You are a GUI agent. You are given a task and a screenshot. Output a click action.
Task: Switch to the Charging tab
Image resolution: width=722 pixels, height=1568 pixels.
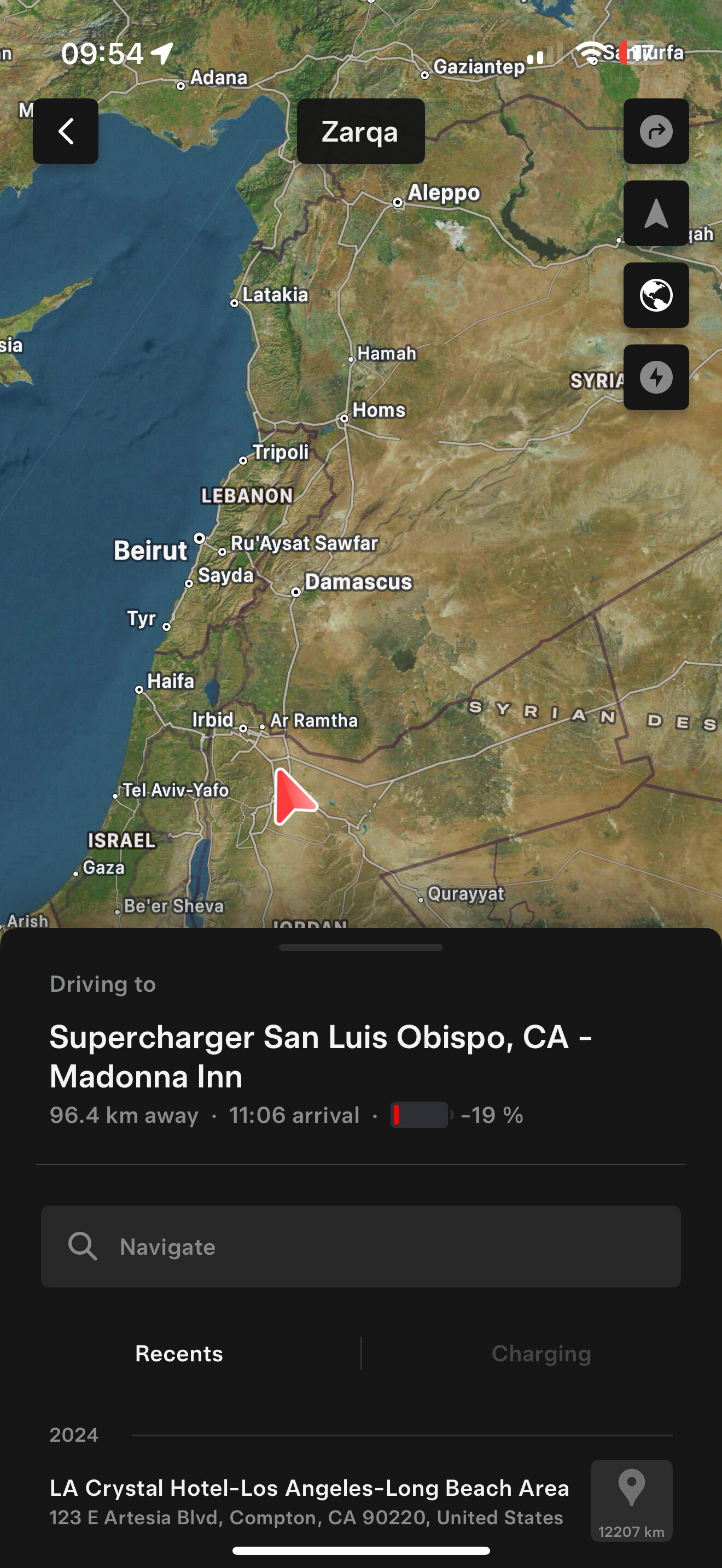[540, 1353]
